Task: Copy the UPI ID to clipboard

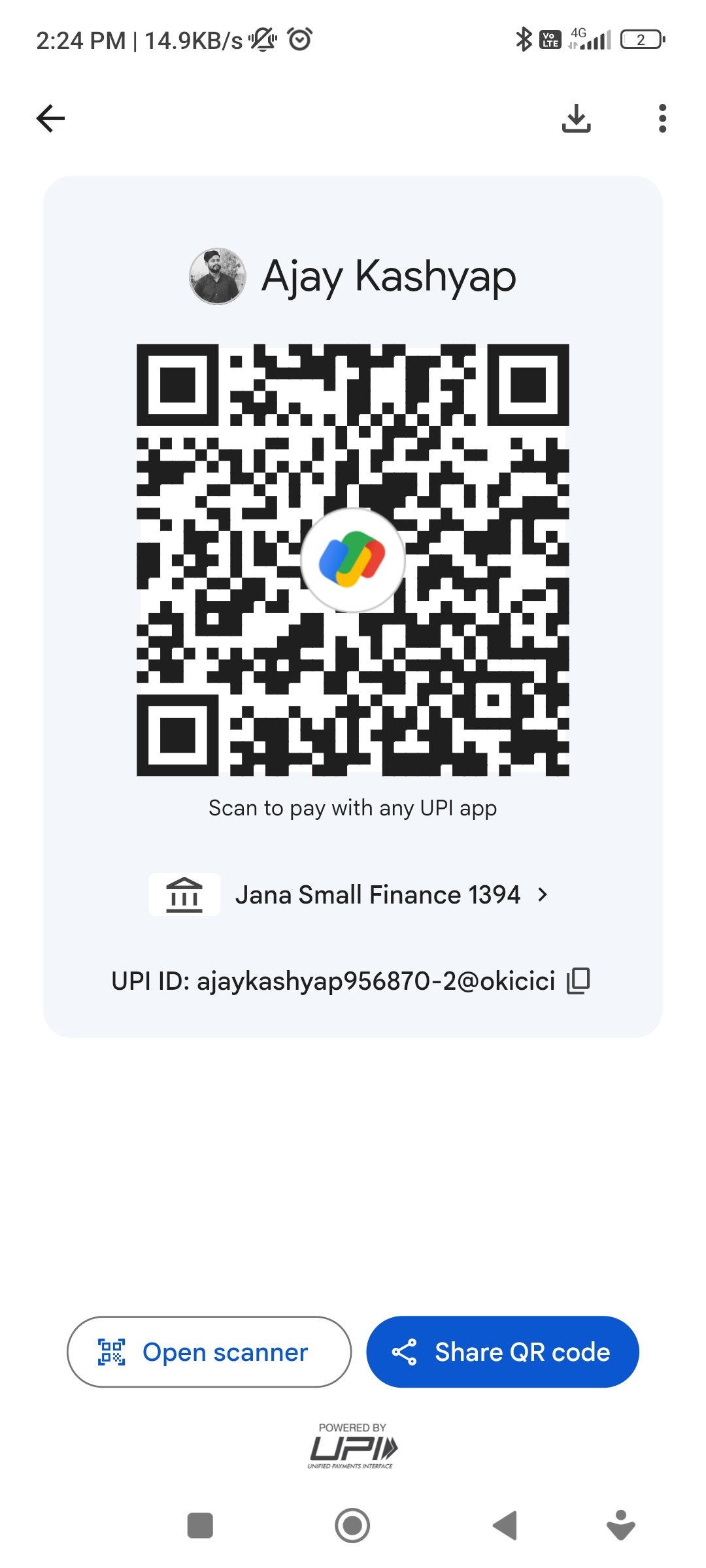Action: click(579, 981)
